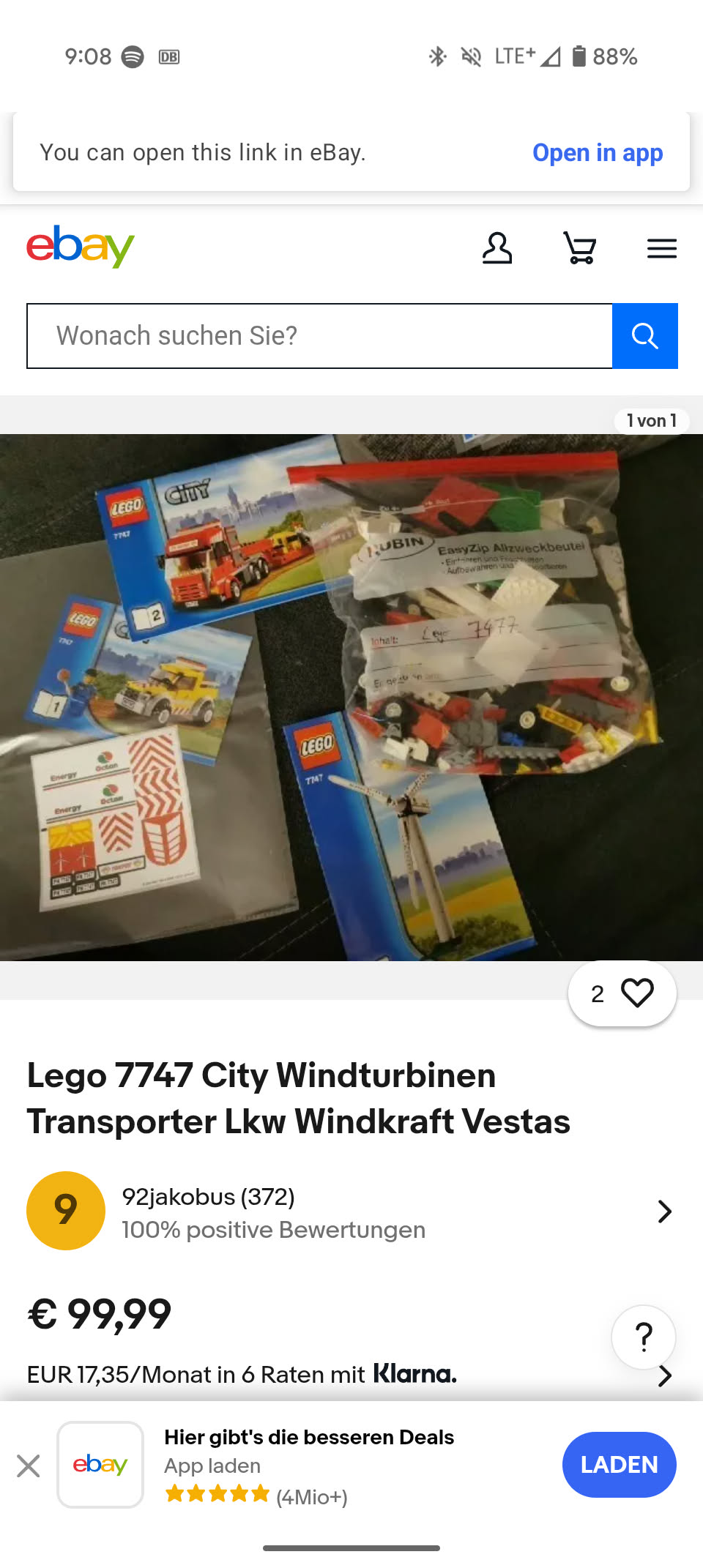The image size is (703, 1568).
Task: Tap LADEN to get the app
Action: pyautogui.click(x=619, y=1465)
